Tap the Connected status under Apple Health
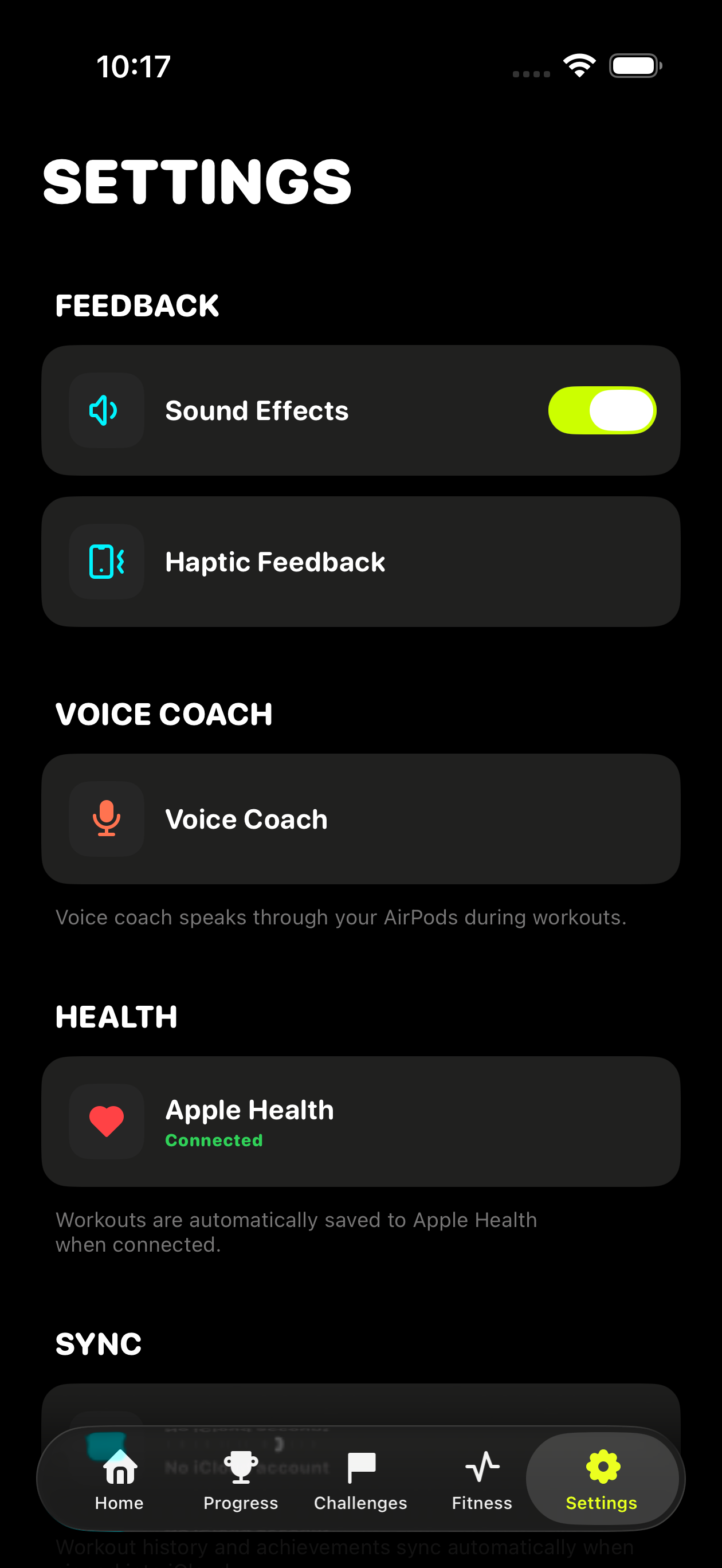 [x=213, y=1140]
